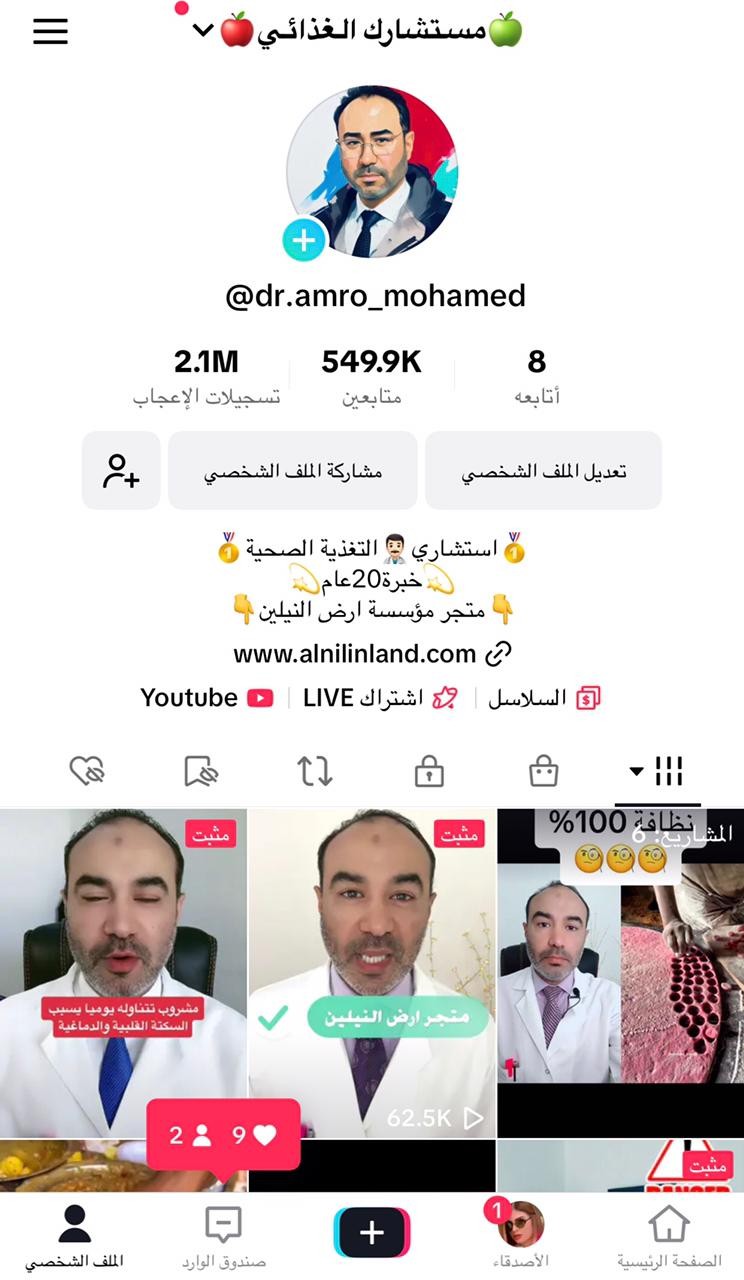Open السلاسل series section

pos(544,698)
